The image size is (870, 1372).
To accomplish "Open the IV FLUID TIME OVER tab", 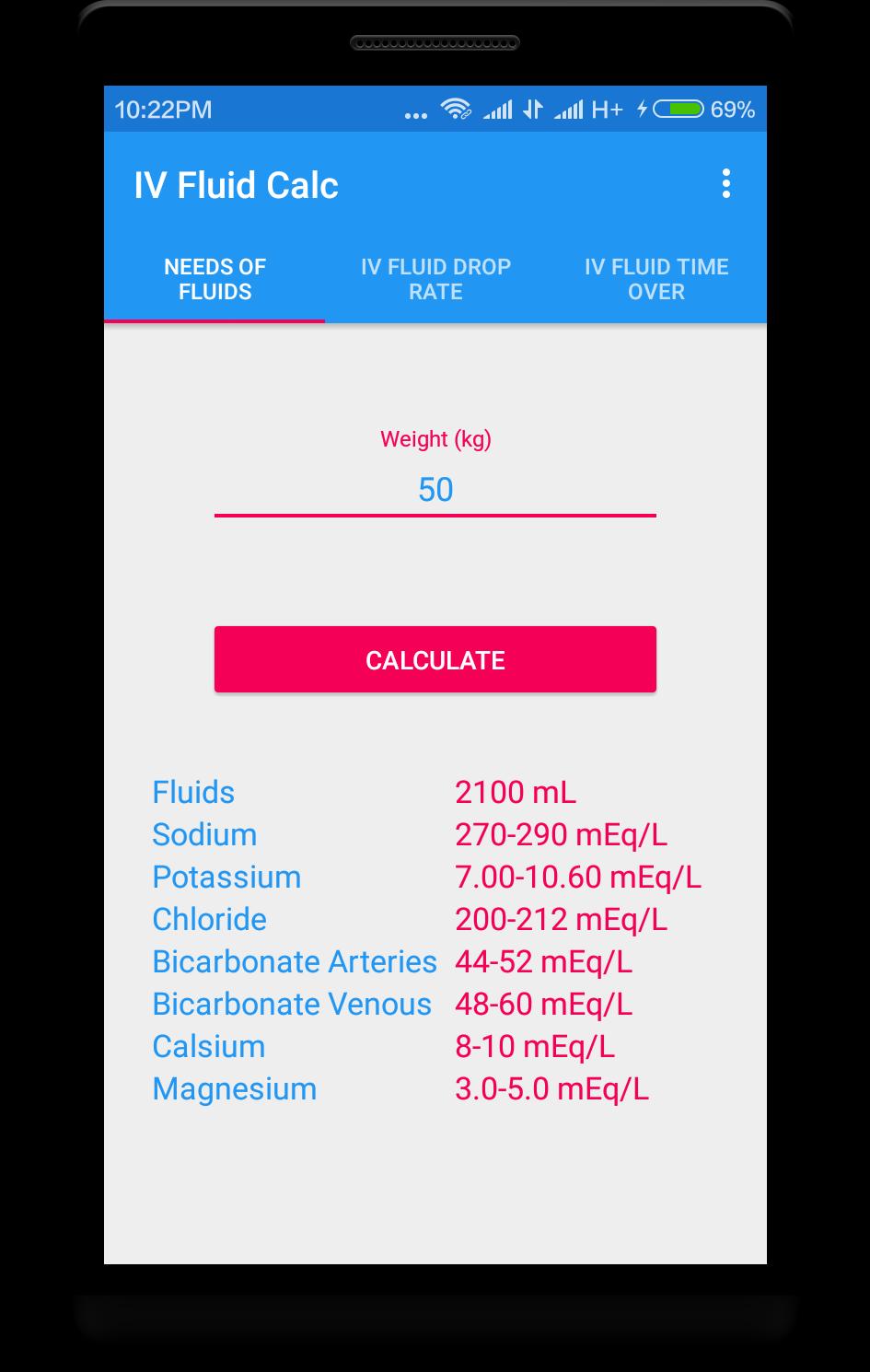I will (655, 279).
